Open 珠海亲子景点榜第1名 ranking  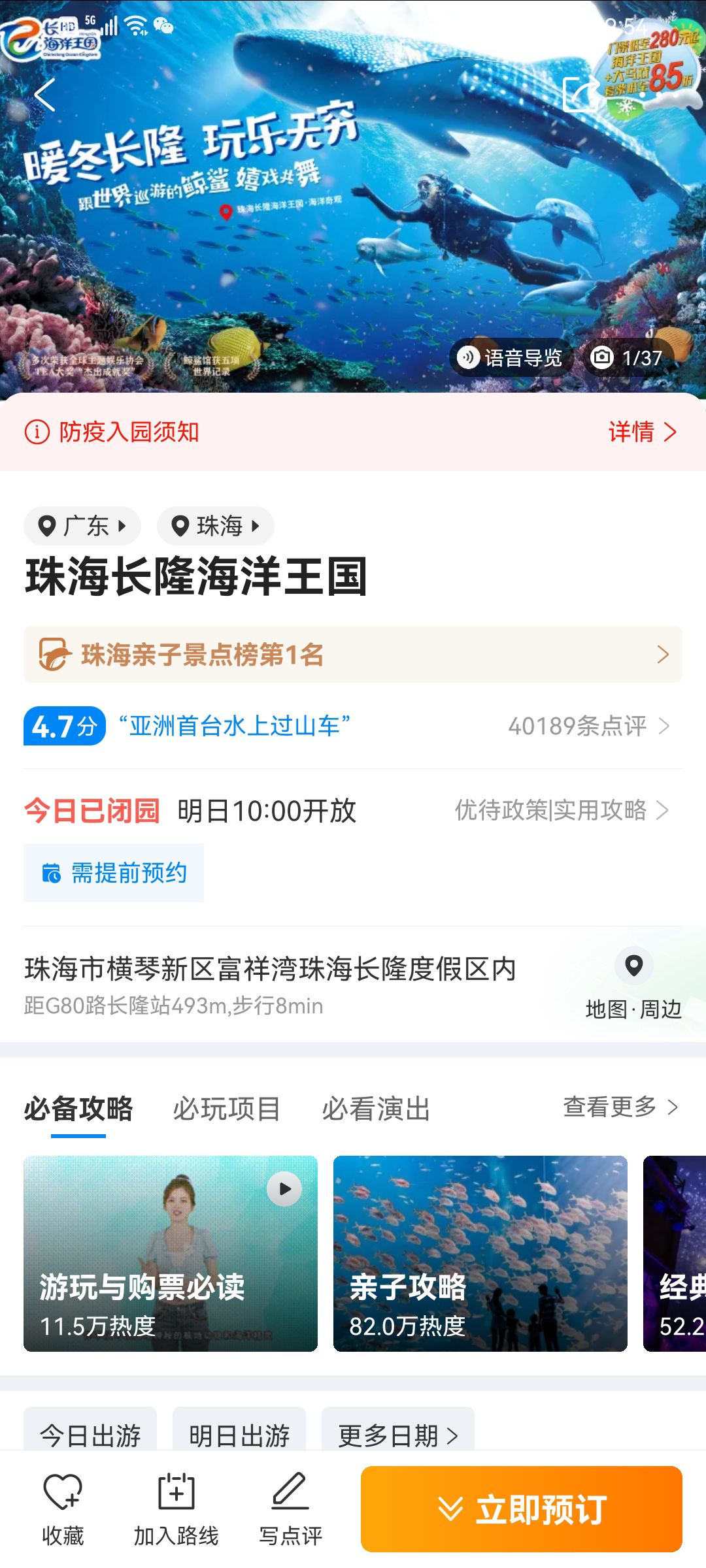click(x=353, y=655)
